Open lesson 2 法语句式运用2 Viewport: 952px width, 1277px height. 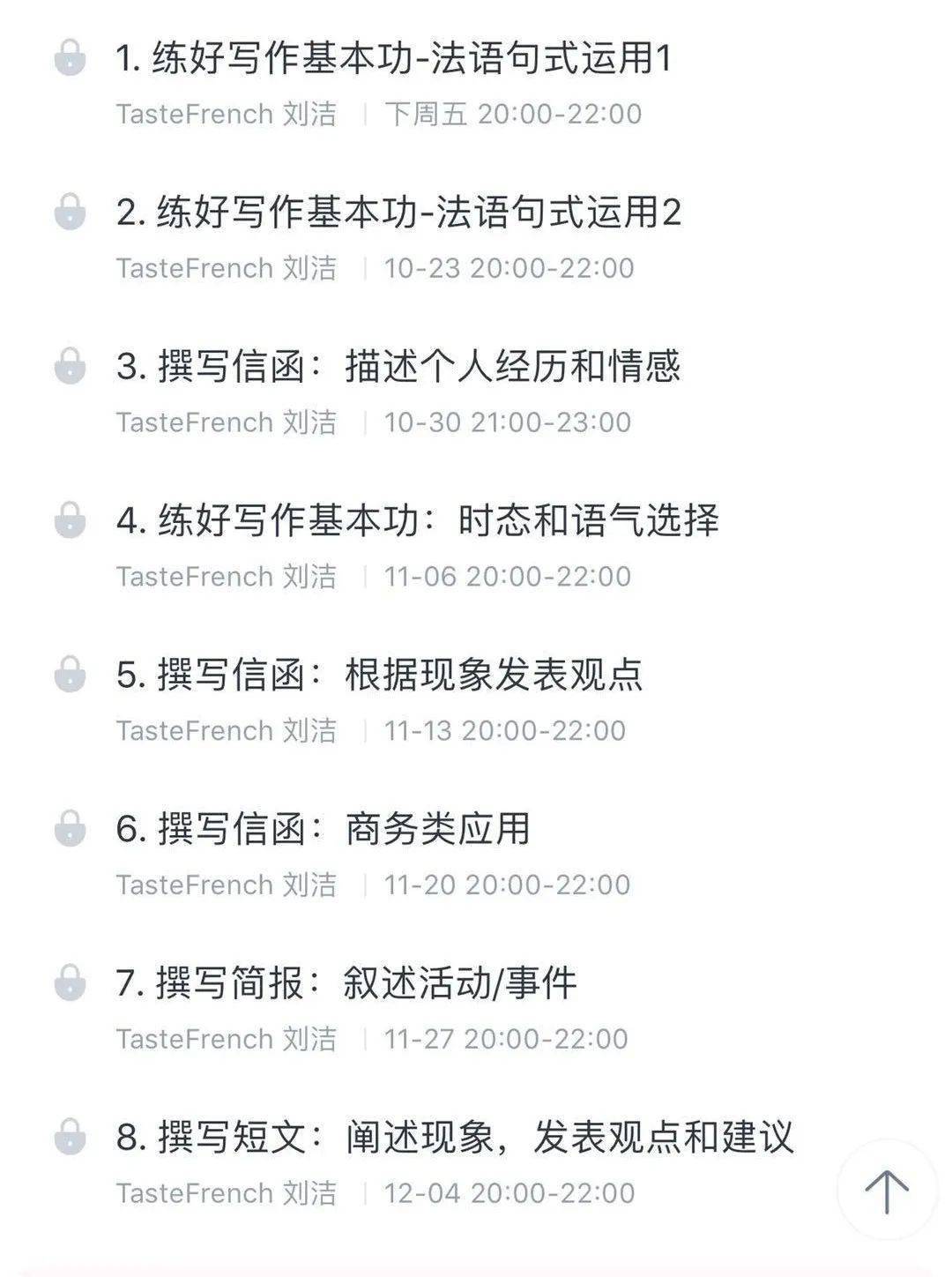pos(398,213)
